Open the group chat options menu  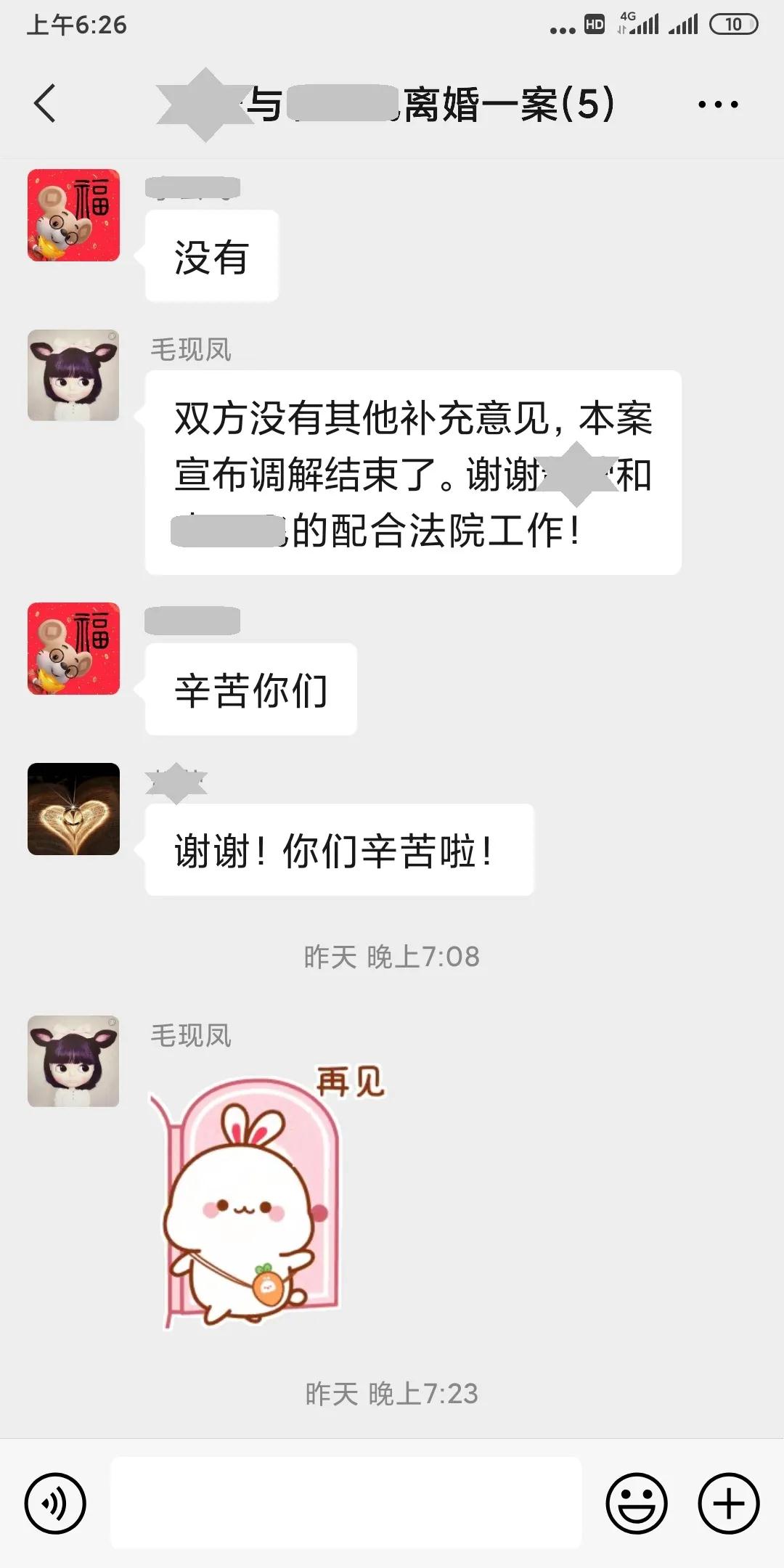point(717,105)
